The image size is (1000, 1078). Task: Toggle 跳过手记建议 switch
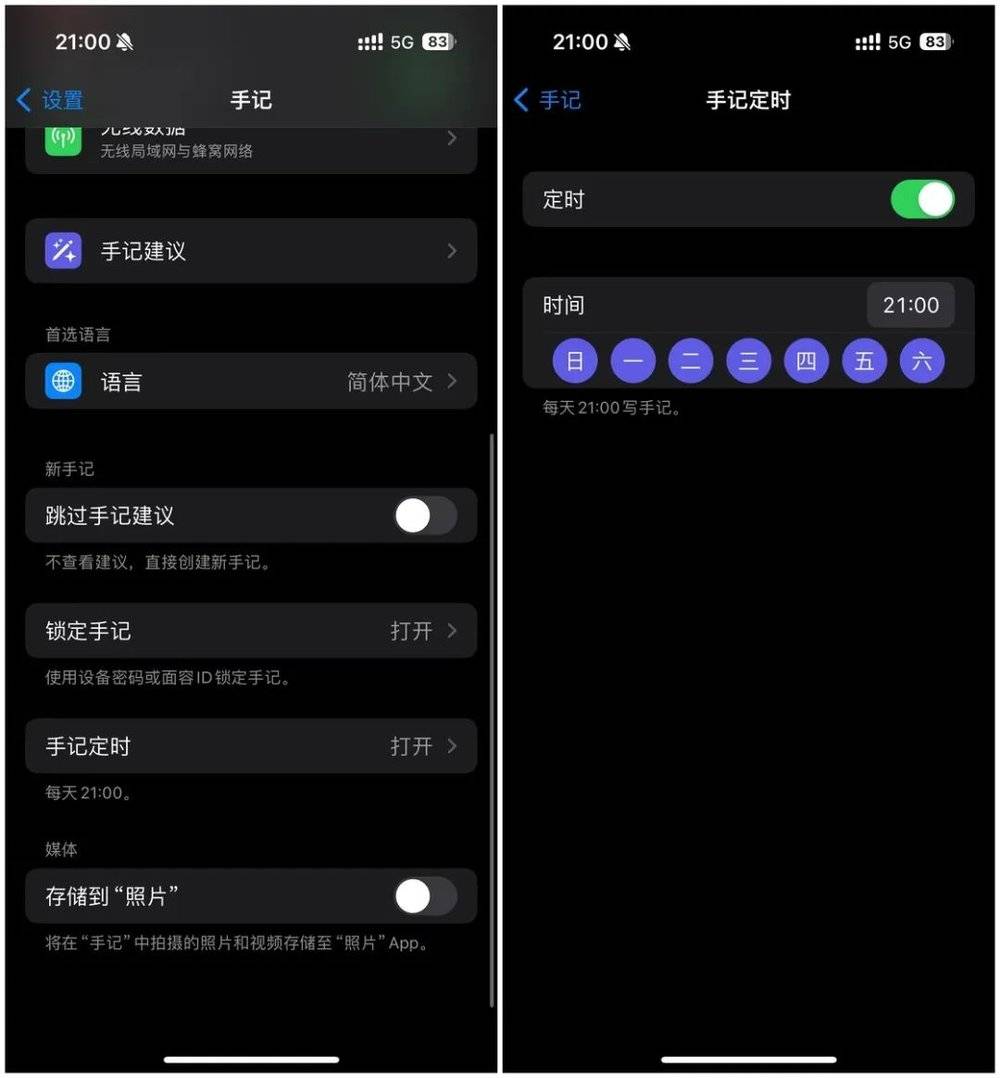(425, 516)
